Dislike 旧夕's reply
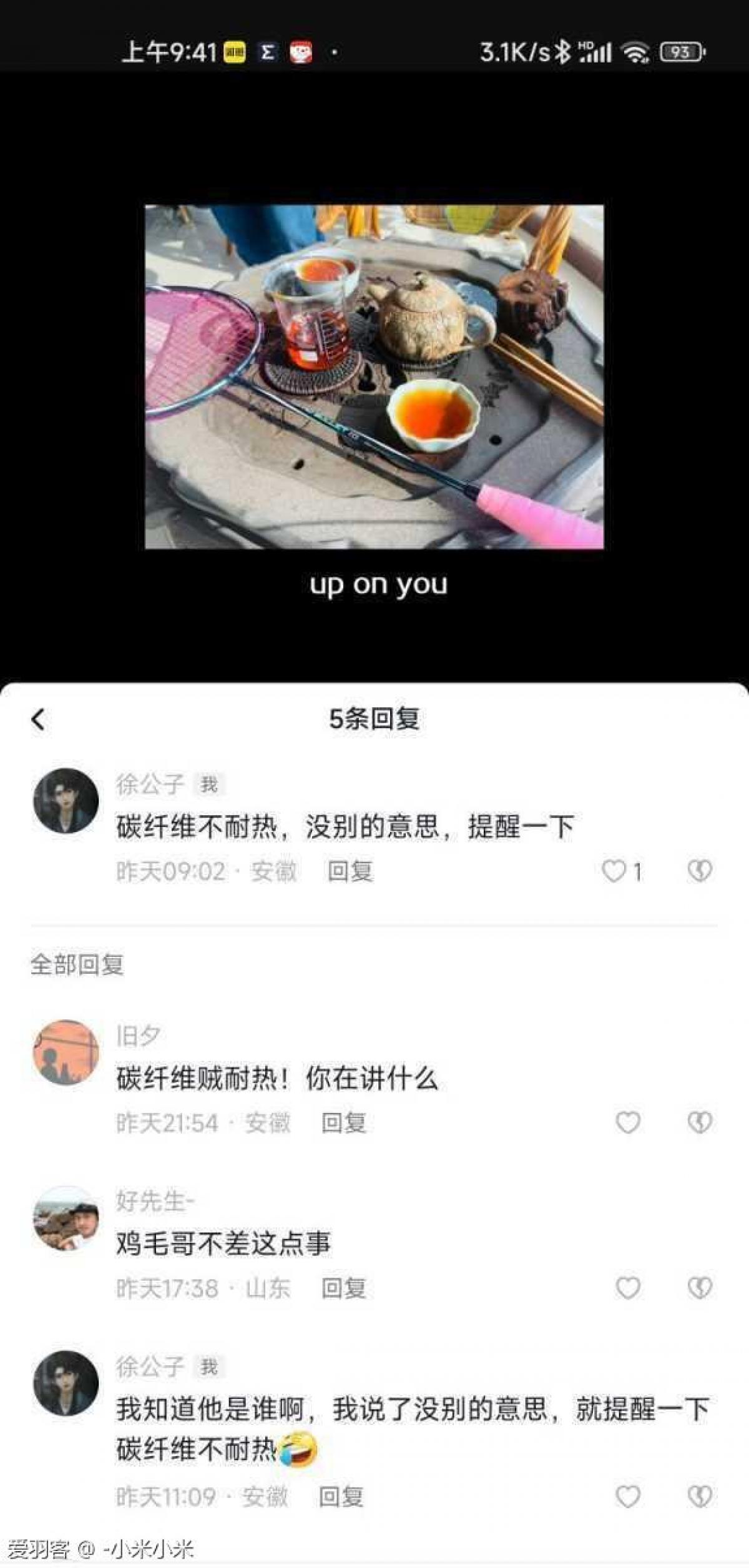Screen dimensions: 749x1568 pyautogui.click(x=700, y=1122)
